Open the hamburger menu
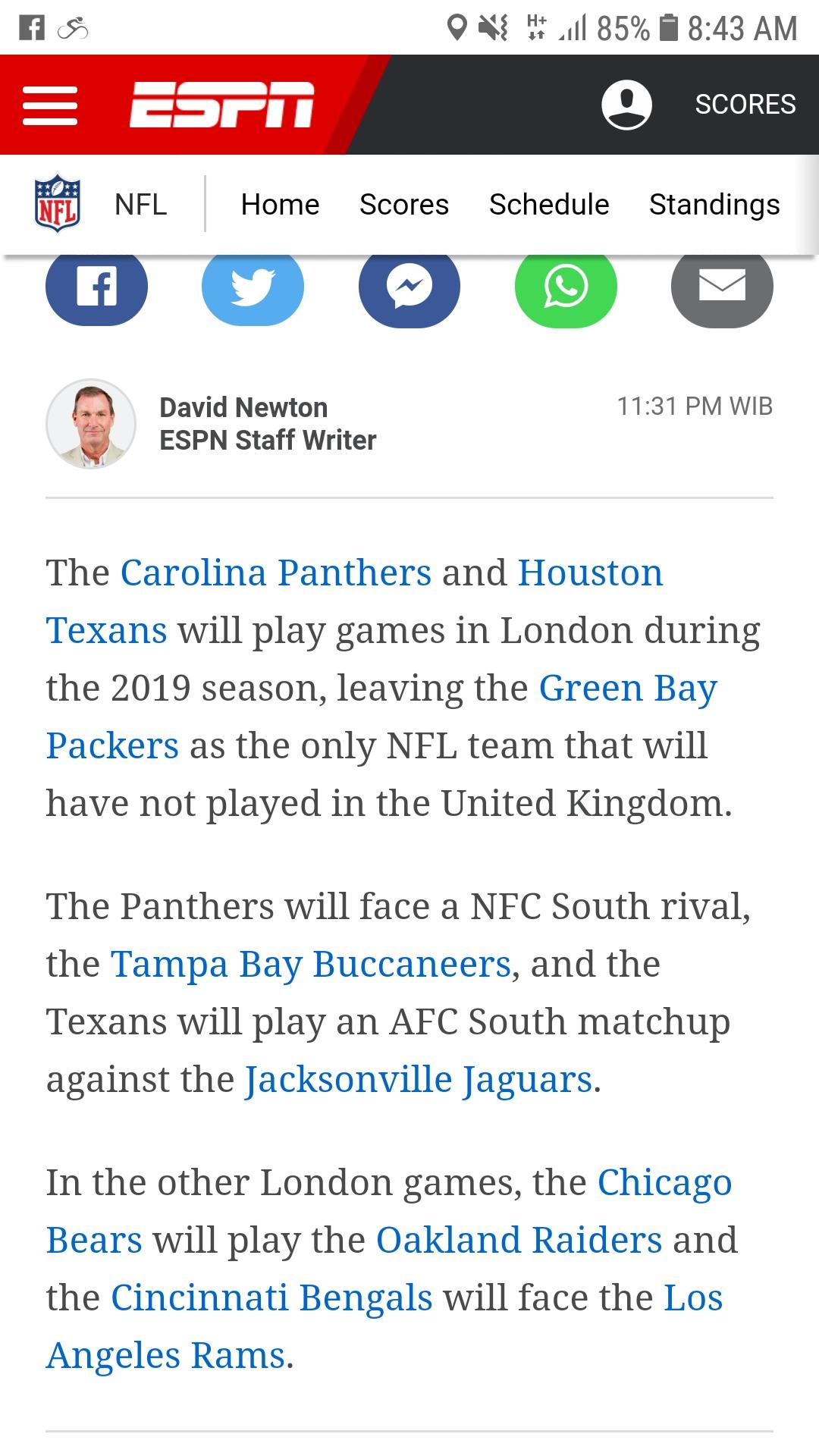Screen dimensions: 819x1456 [50, 105]
